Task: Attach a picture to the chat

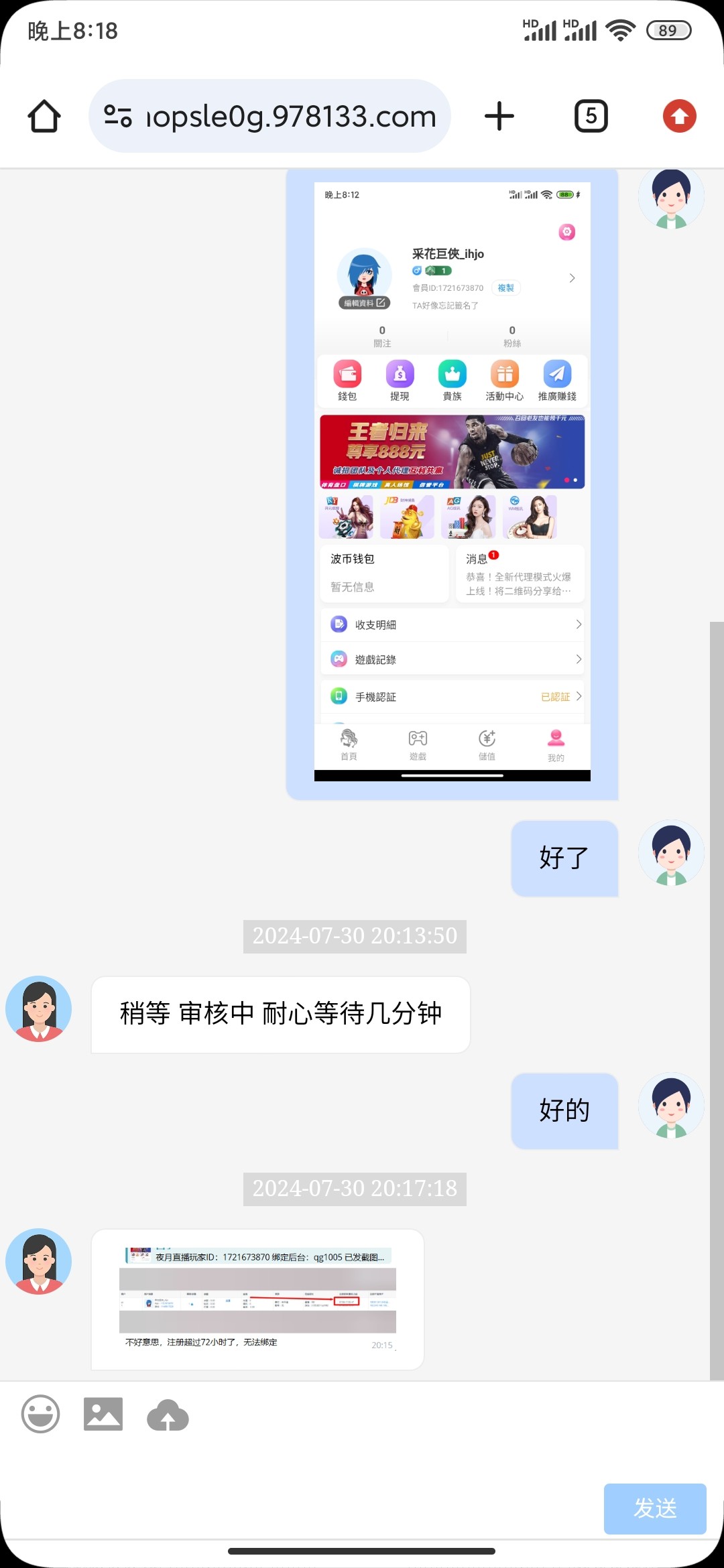Action: [x=103, y=1414]
